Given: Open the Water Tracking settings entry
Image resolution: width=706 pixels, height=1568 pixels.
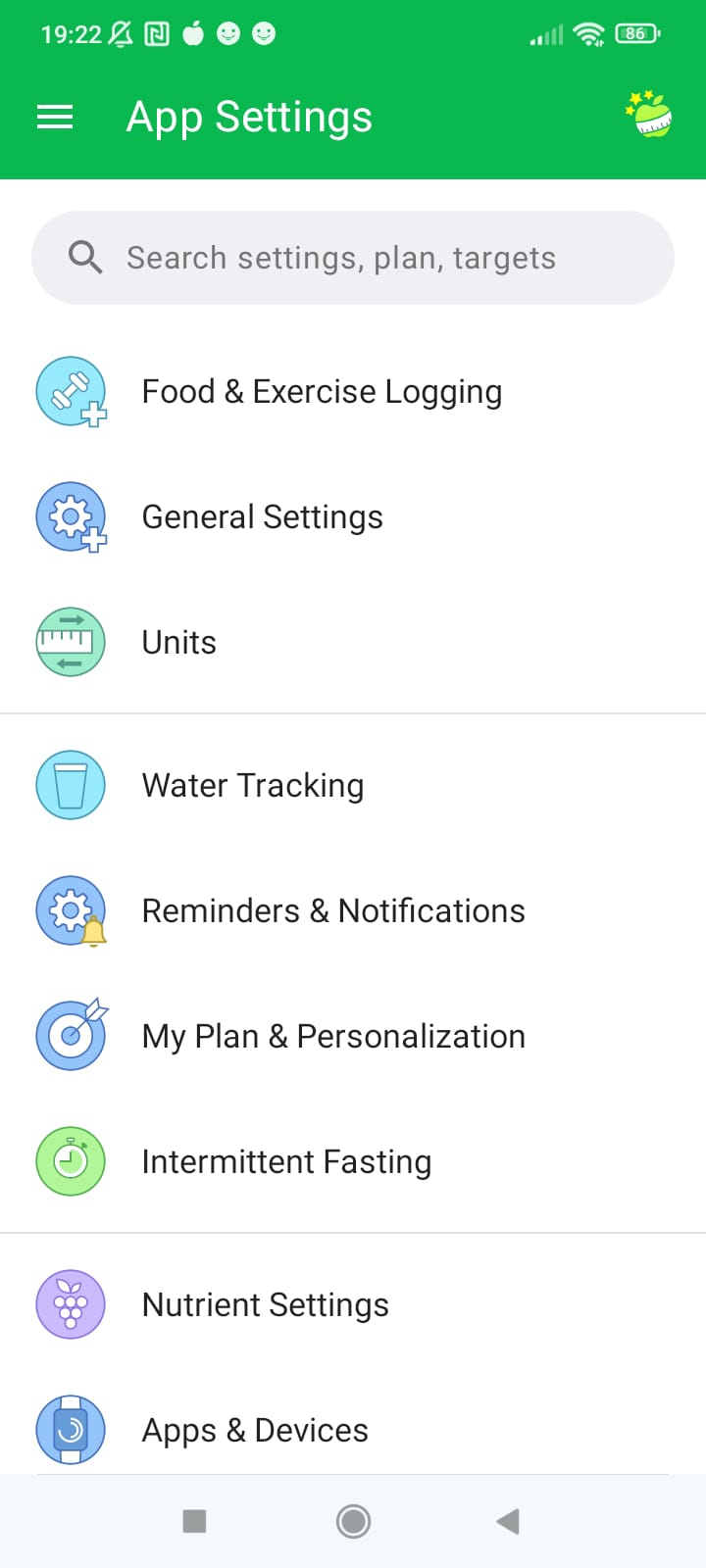Looking at the screenshot, I should coord(252,784).
